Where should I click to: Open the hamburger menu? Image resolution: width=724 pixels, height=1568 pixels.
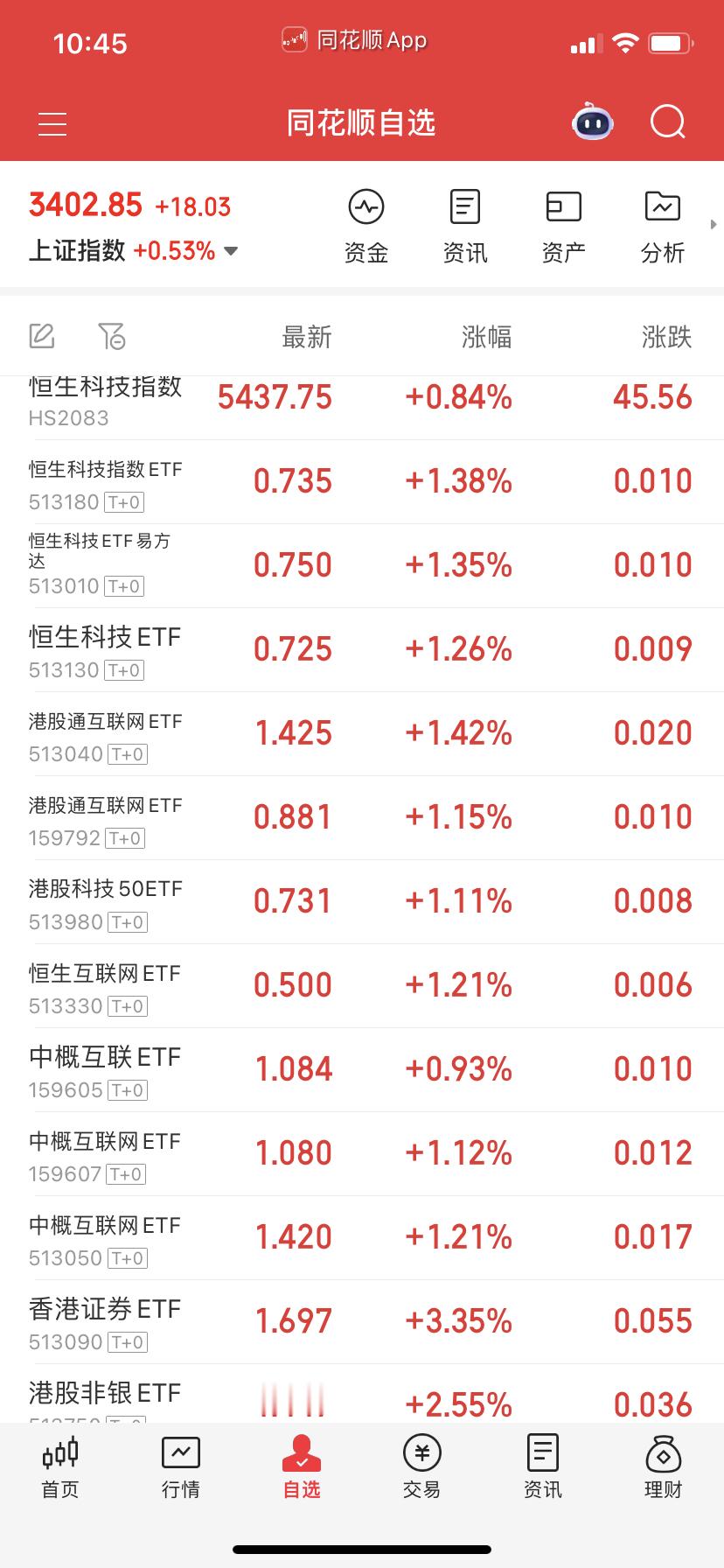pos(52,124)
